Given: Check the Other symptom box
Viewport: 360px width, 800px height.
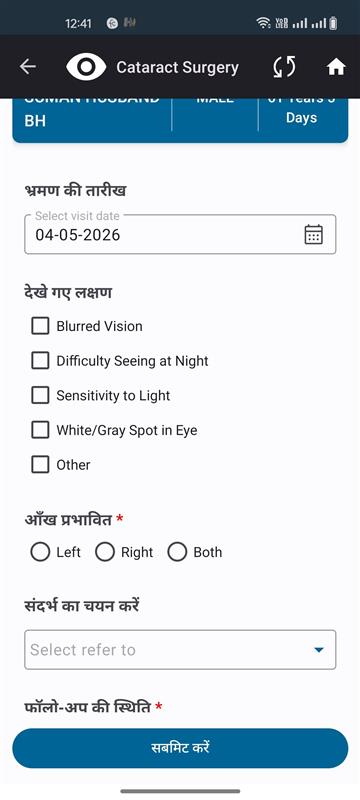Looking at the screenshot, I should tap(40, 465).
